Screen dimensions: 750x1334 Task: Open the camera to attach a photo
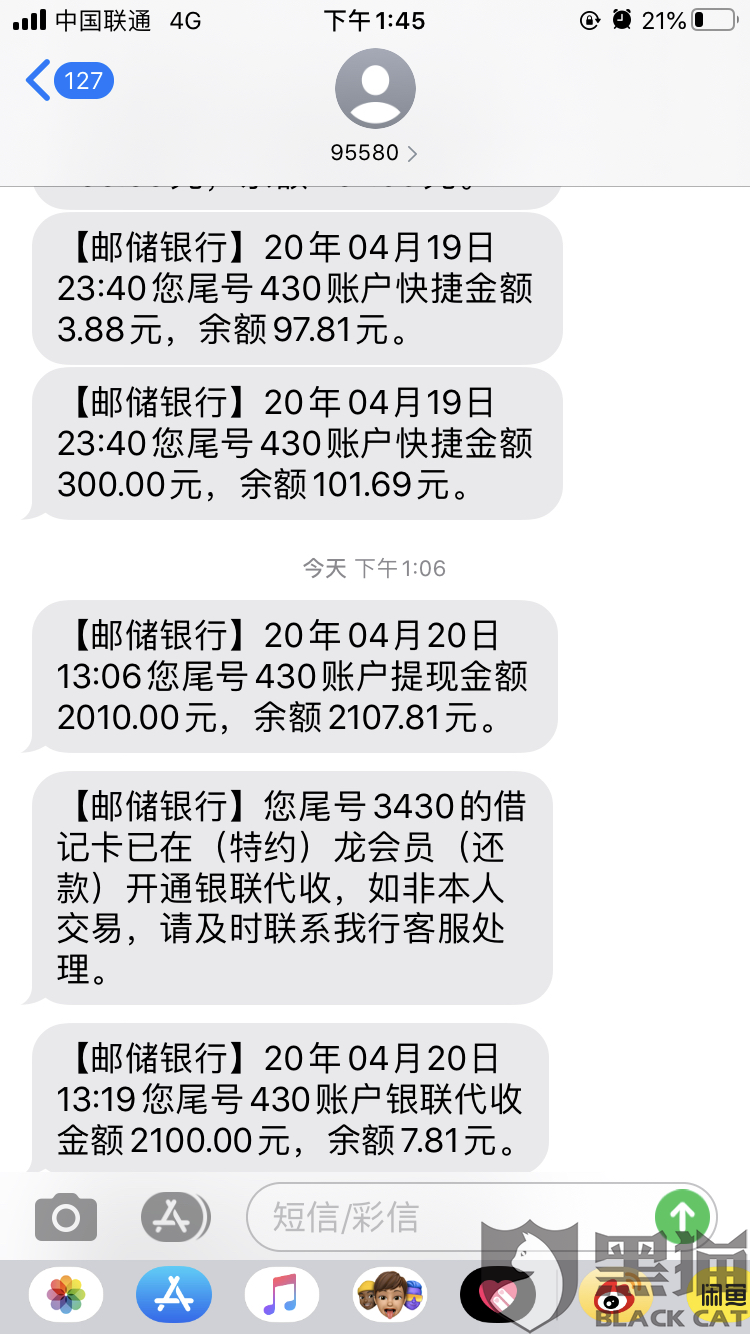(66, 1217)
